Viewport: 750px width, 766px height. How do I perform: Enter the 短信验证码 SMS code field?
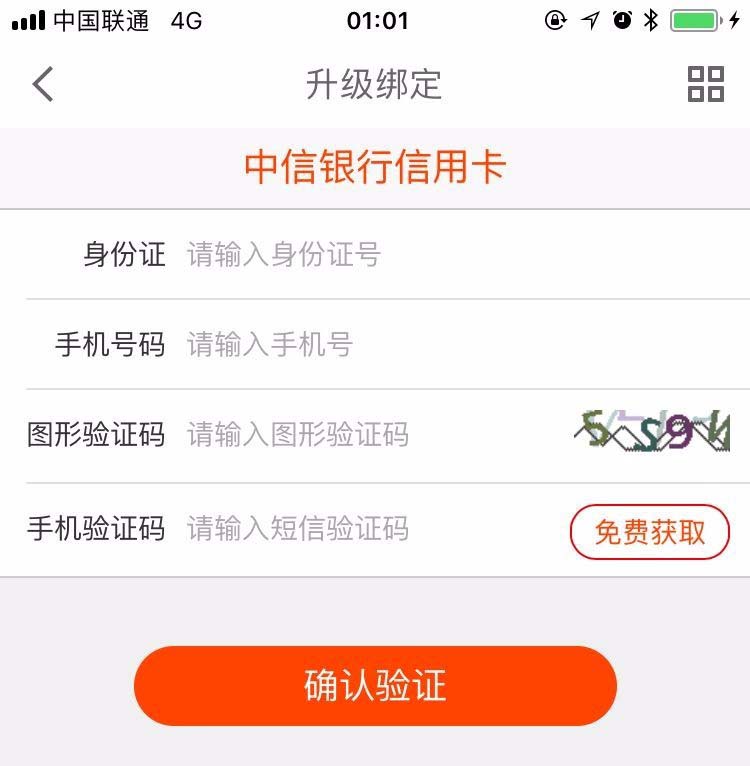click(x=370, y=528)
